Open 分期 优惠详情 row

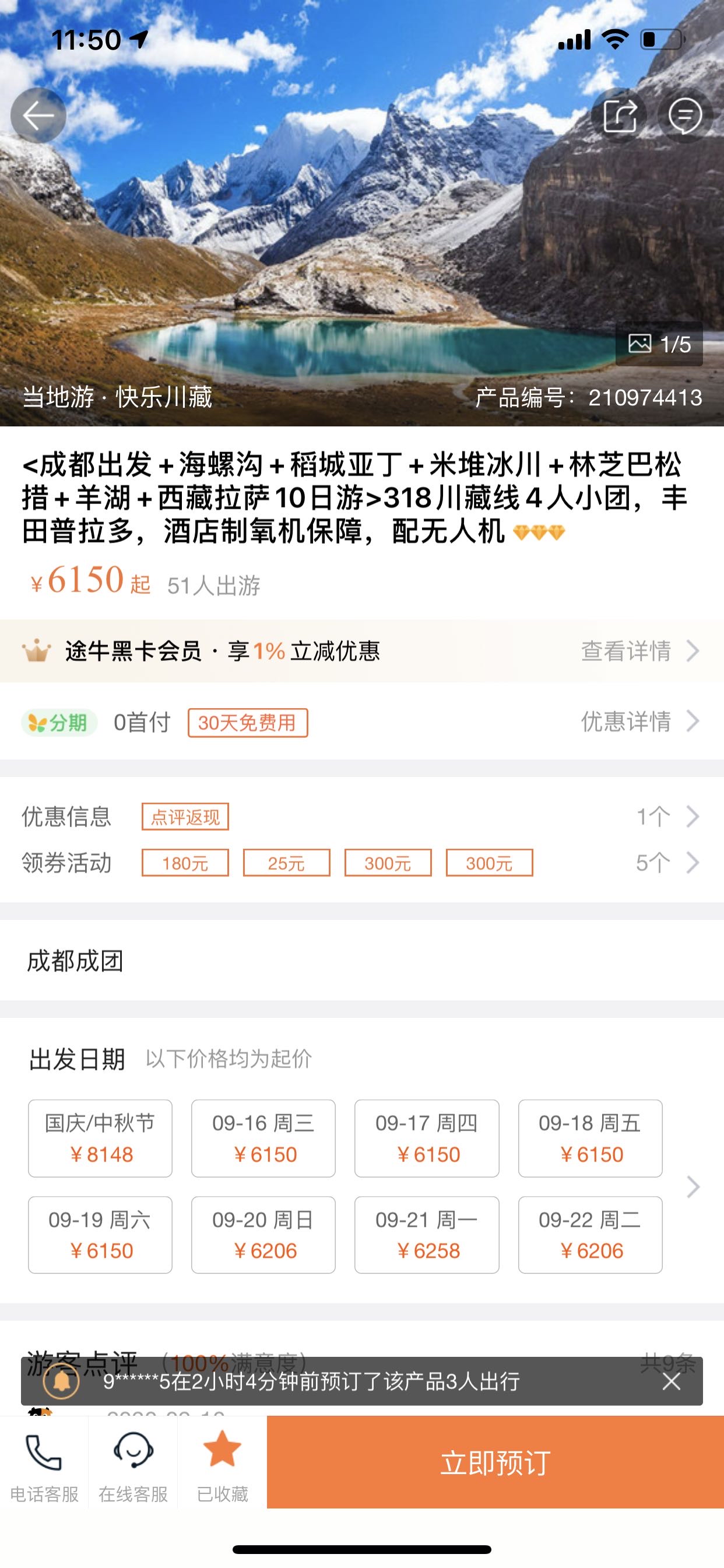[x=639, y=722]
